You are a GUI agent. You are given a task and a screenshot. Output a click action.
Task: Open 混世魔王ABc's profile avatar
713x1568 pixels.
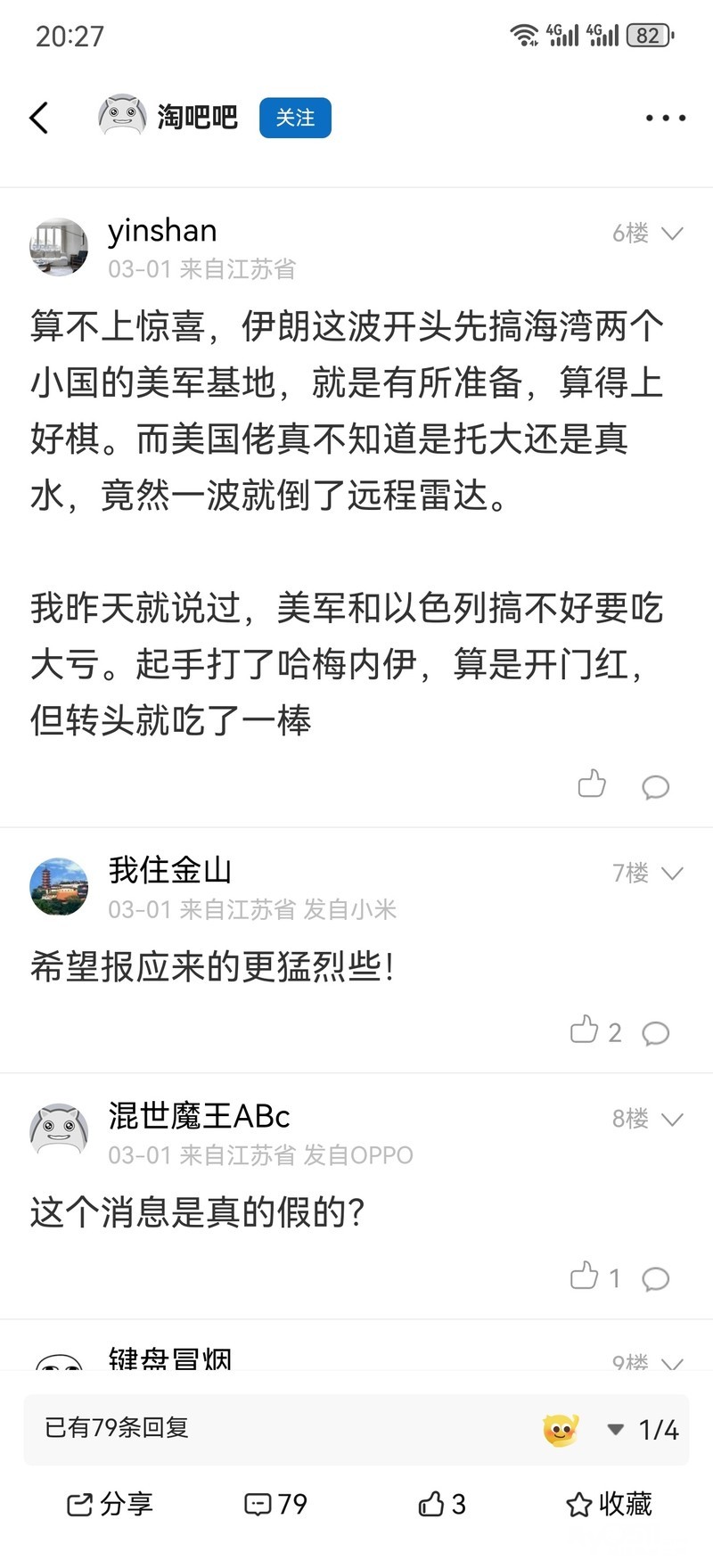click(59, 1132)
